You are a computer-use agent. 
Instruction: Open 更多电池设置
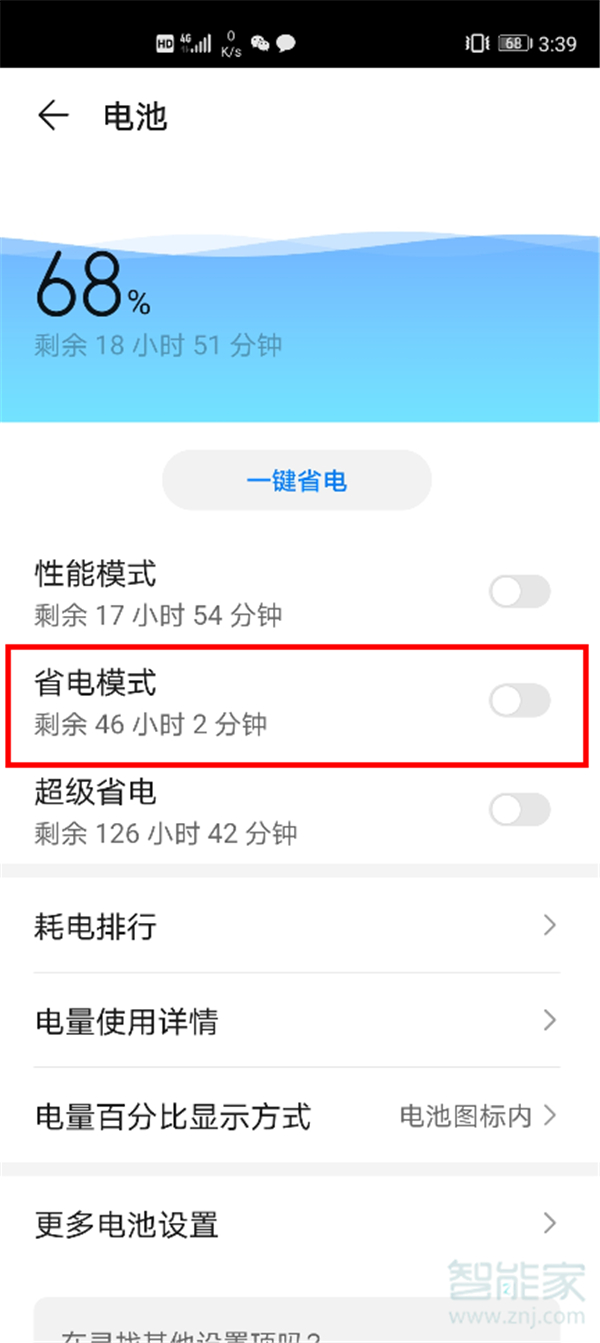[x=297, y=1223]
